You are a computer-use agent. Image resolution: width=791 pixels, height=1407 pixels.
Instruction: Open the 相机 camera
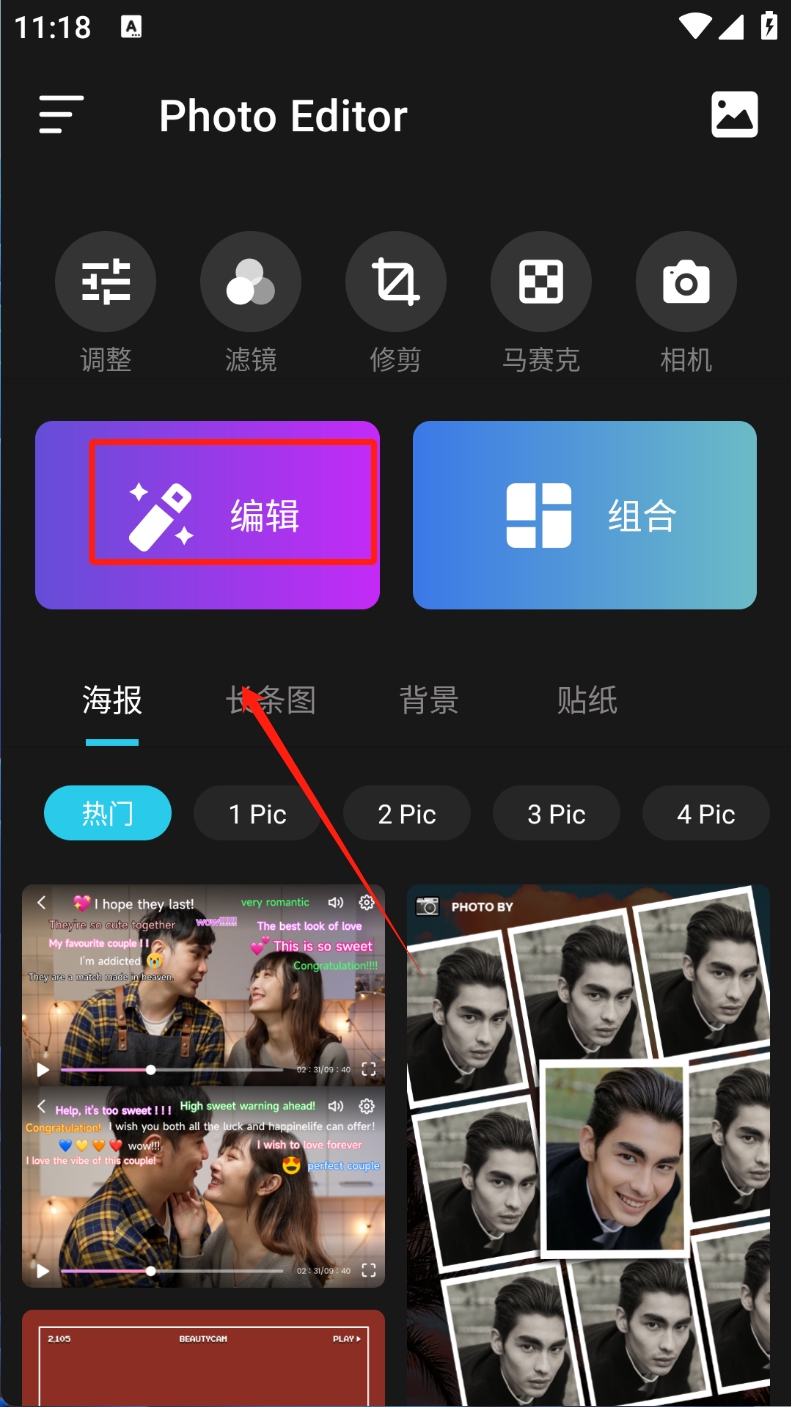tap(686, 283)
